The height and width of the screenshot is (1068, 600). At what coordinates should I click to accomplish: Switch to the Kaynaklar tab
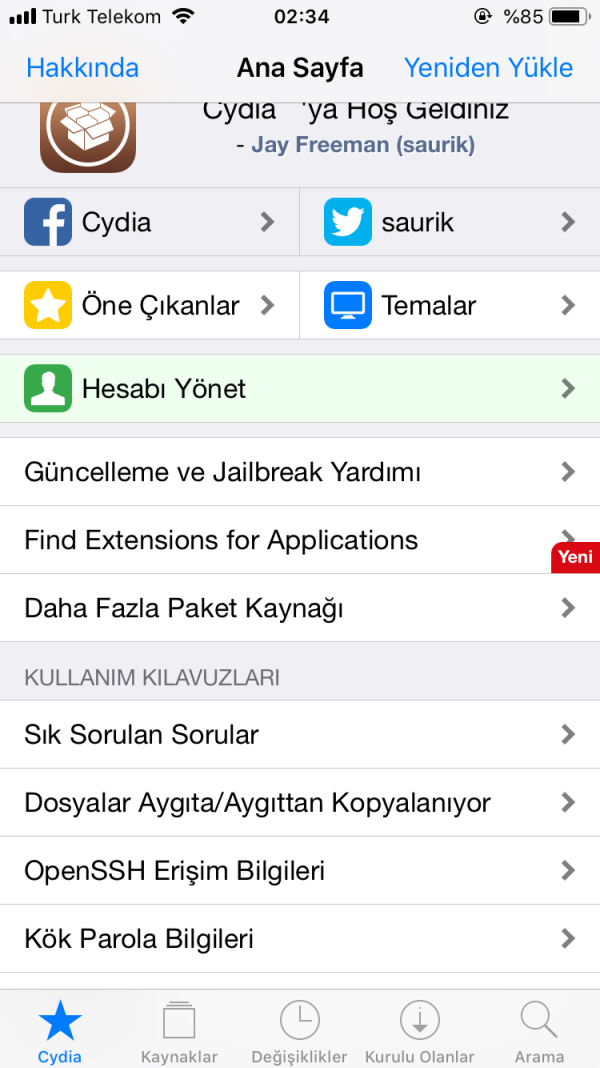coord(179,1030)
